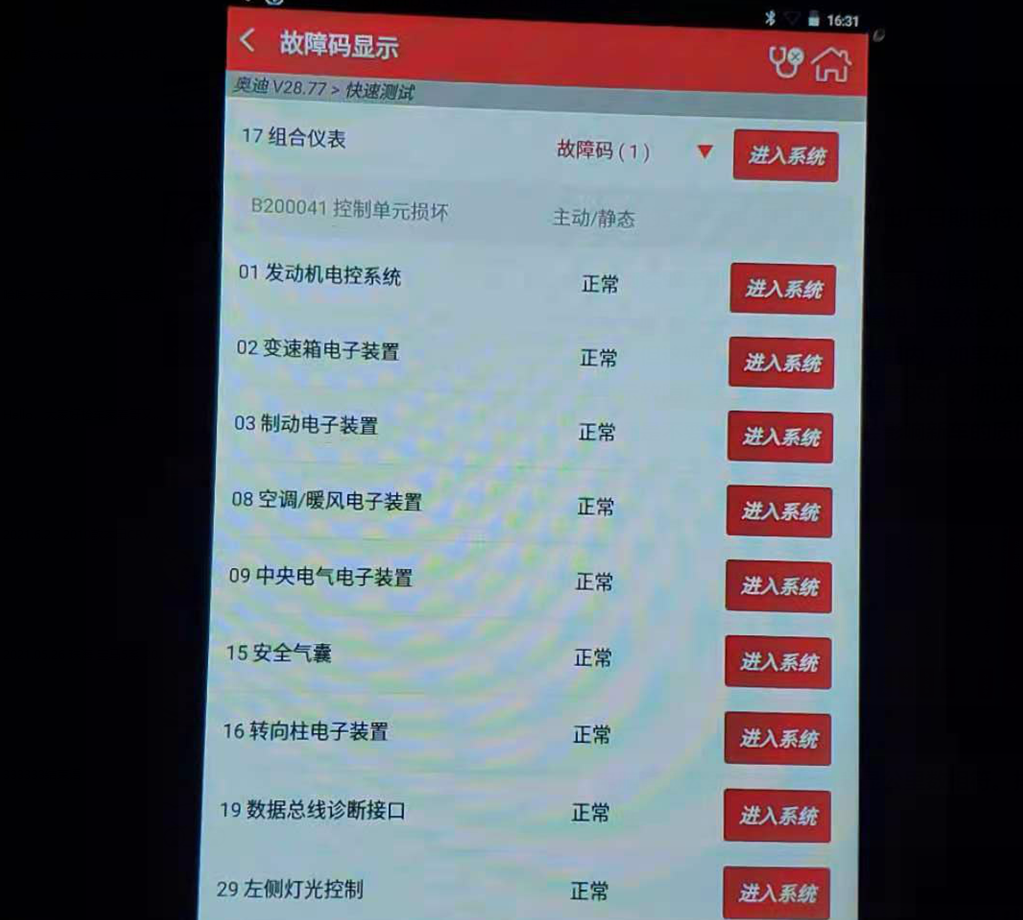Enter system for 08 空调/暖风电子装置
1023x920 pixels.
[780, 512]
